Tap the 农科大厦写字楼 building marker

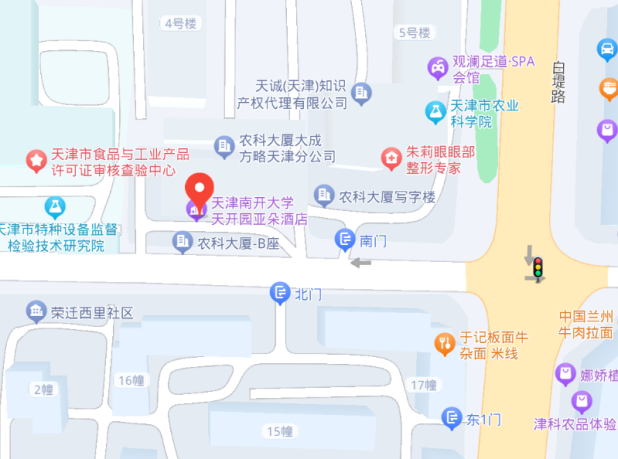[324, 195]
